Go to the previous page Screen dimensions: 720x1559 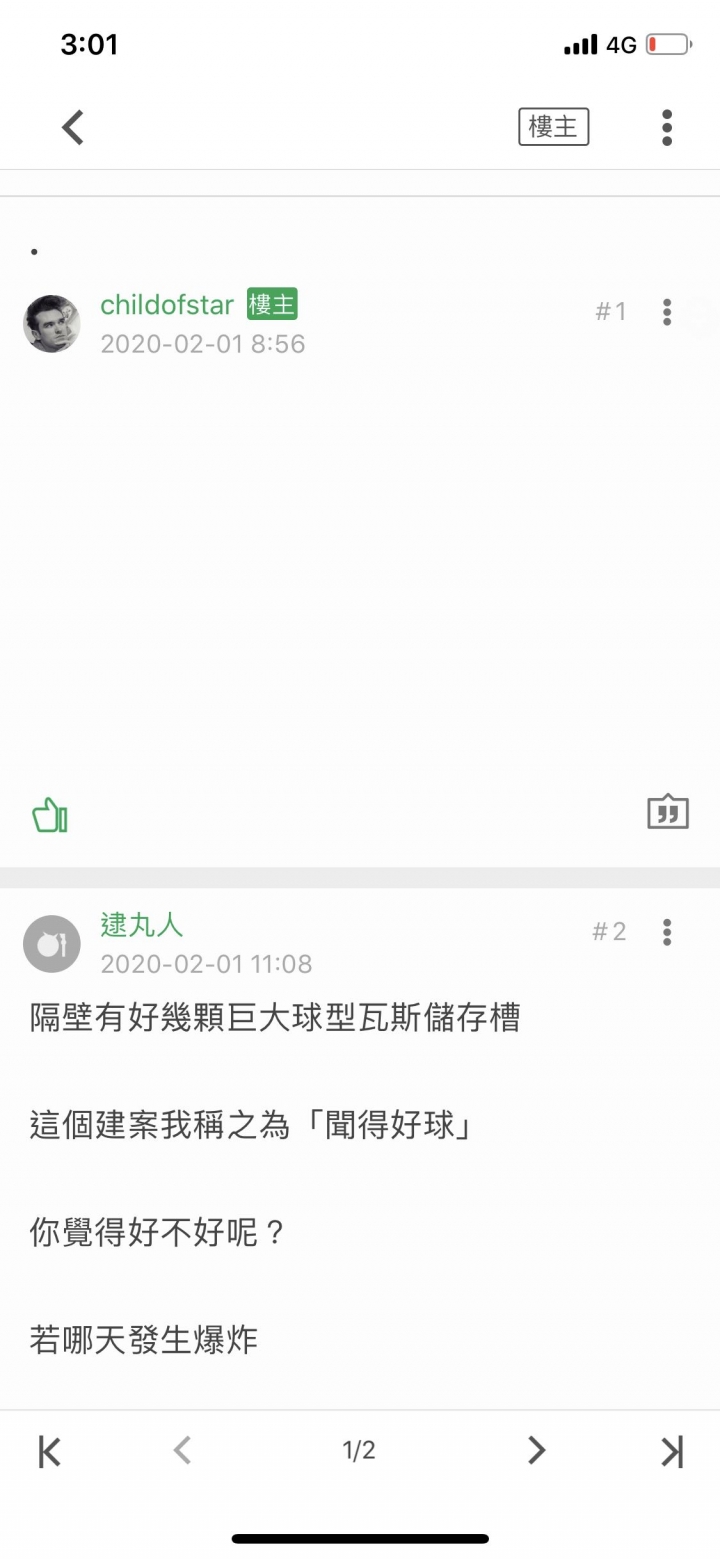(182, 1450)
